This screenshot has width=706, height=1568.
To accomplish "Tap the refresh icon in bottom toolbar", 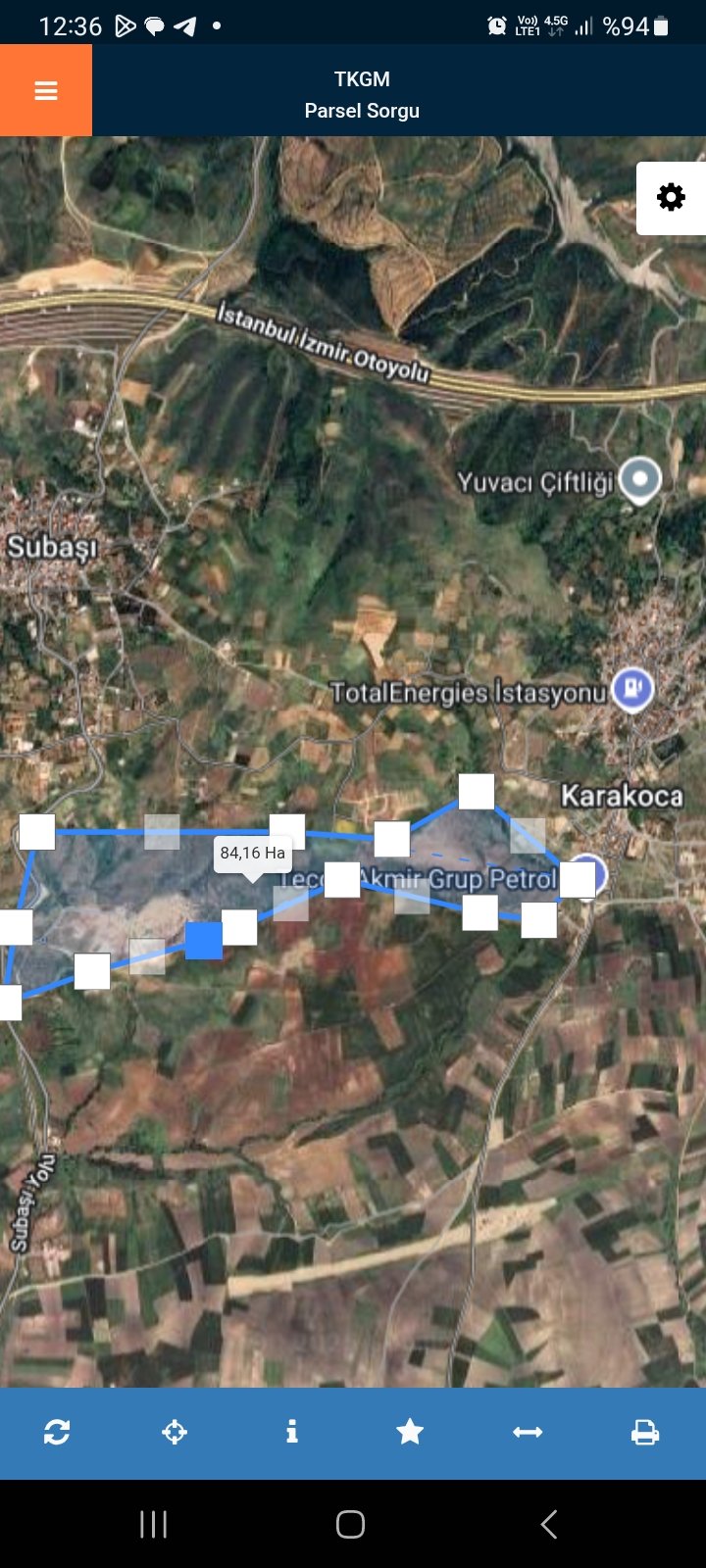I will (57, 1432).
